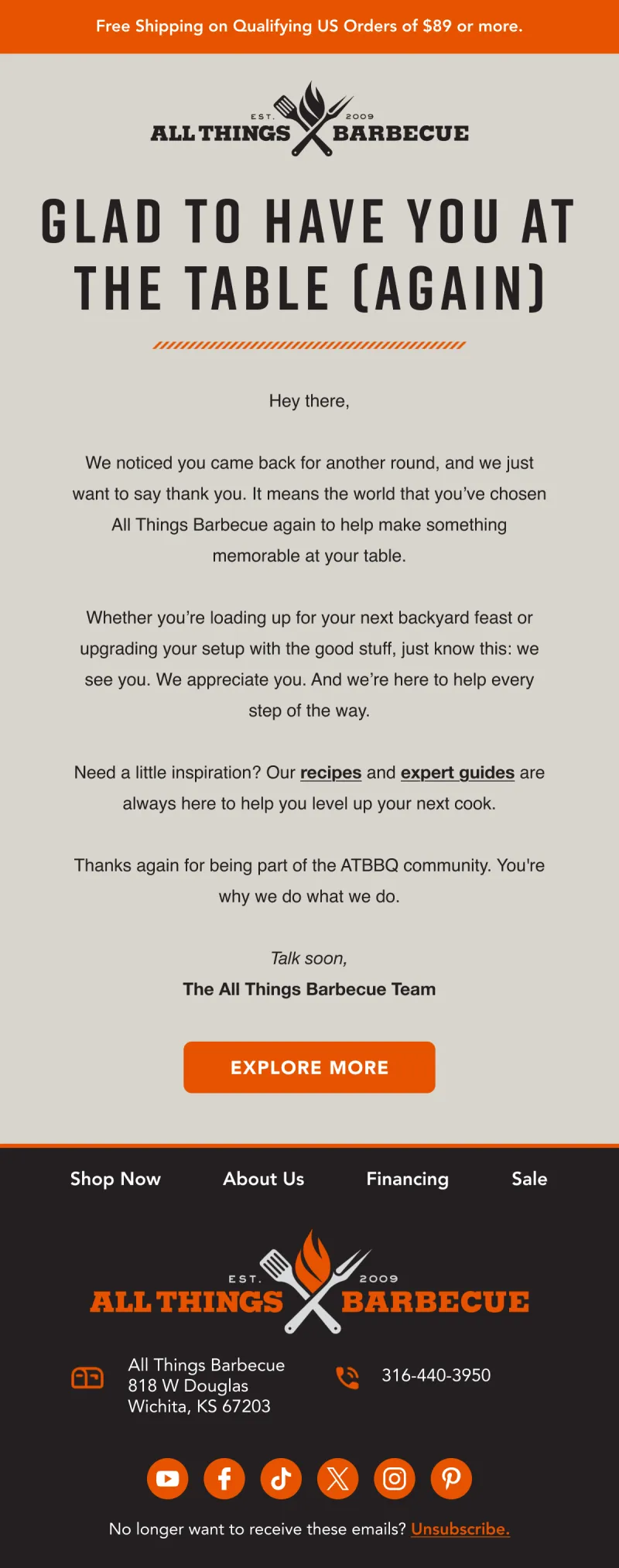This screenshot has height=1568, width=619.
Task: Open the Pinterest icon
Action: 451,1479
